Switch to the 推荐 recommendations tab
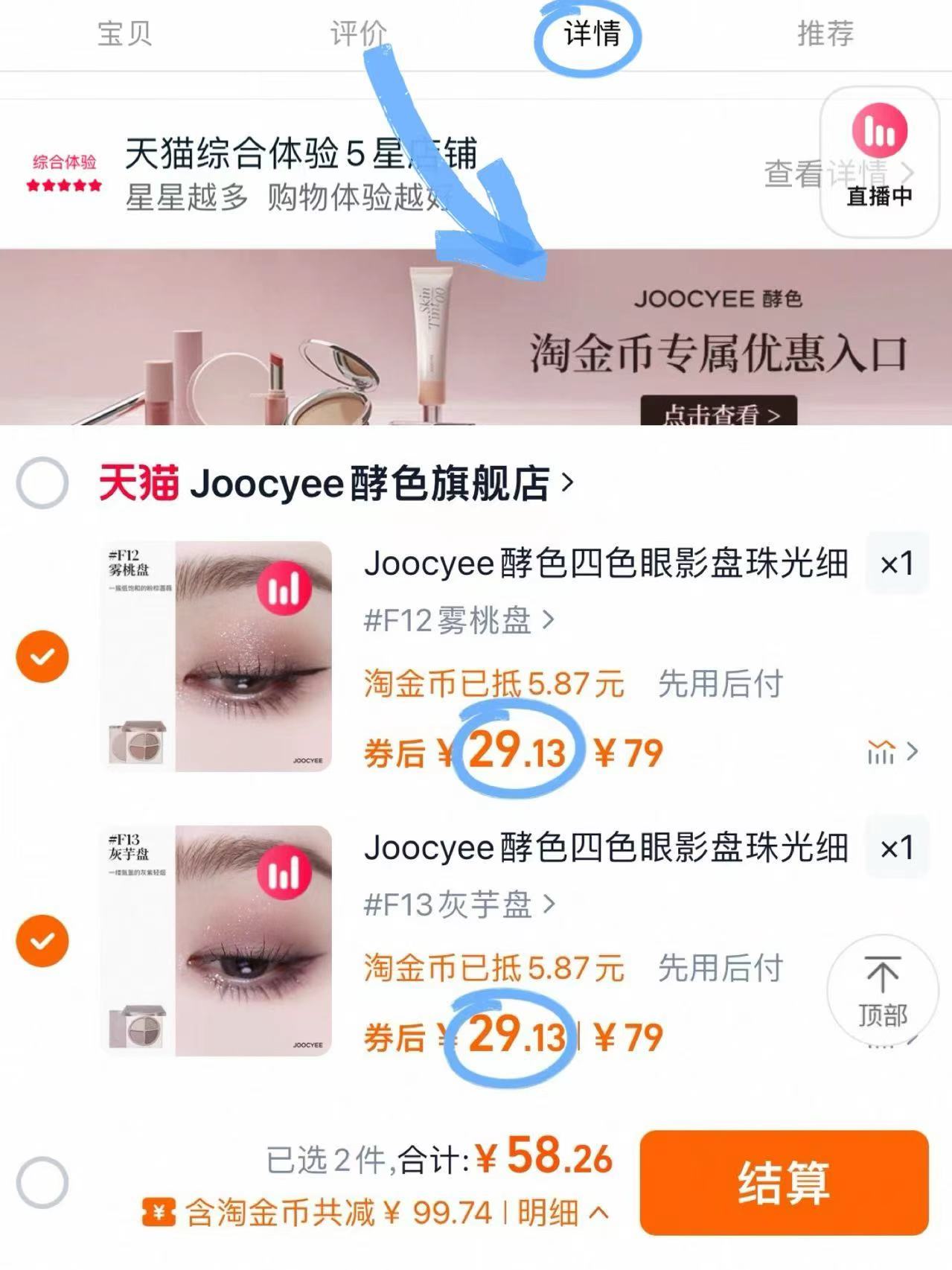 [x=826, y=31]
